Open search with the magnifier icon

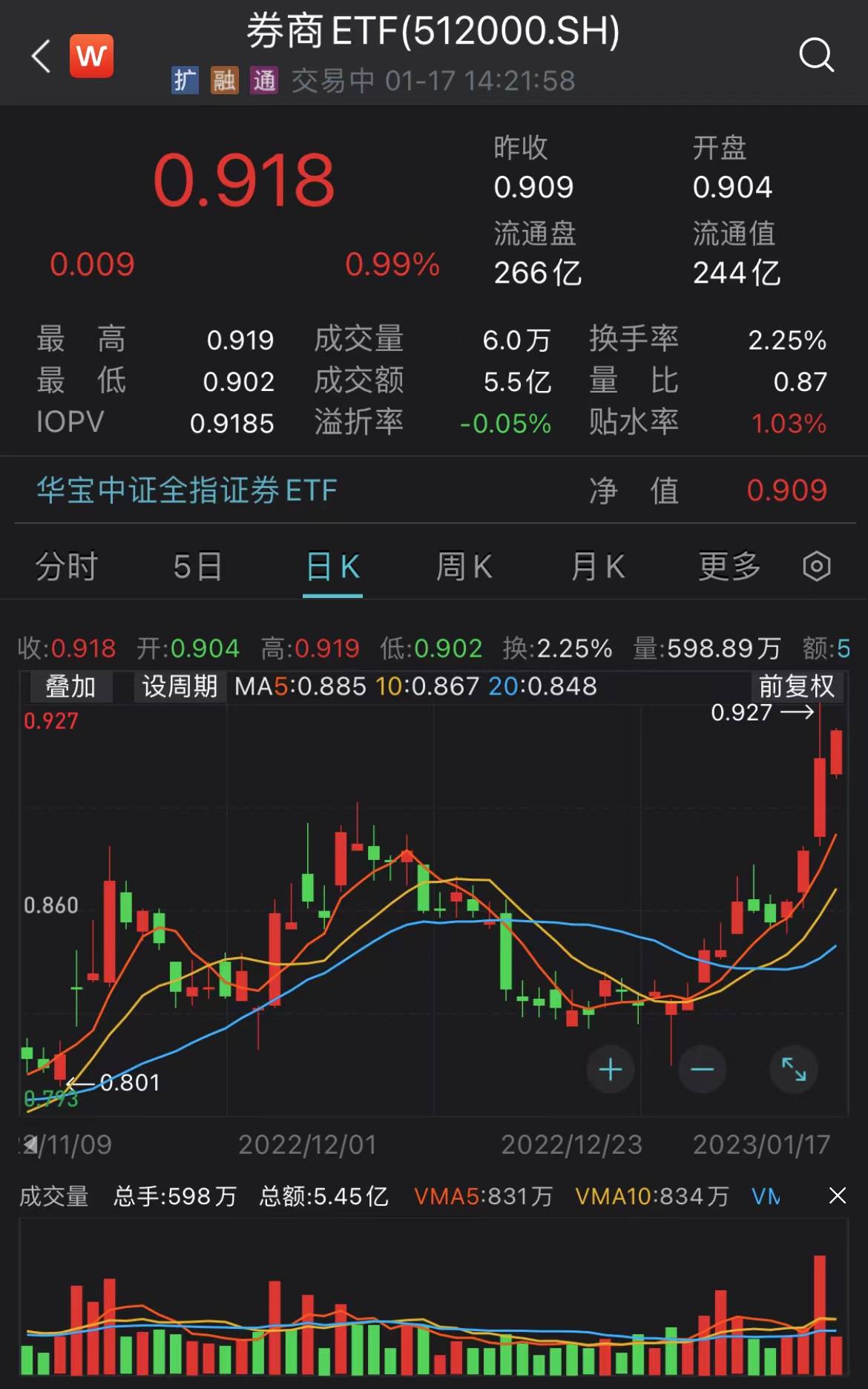817,54
